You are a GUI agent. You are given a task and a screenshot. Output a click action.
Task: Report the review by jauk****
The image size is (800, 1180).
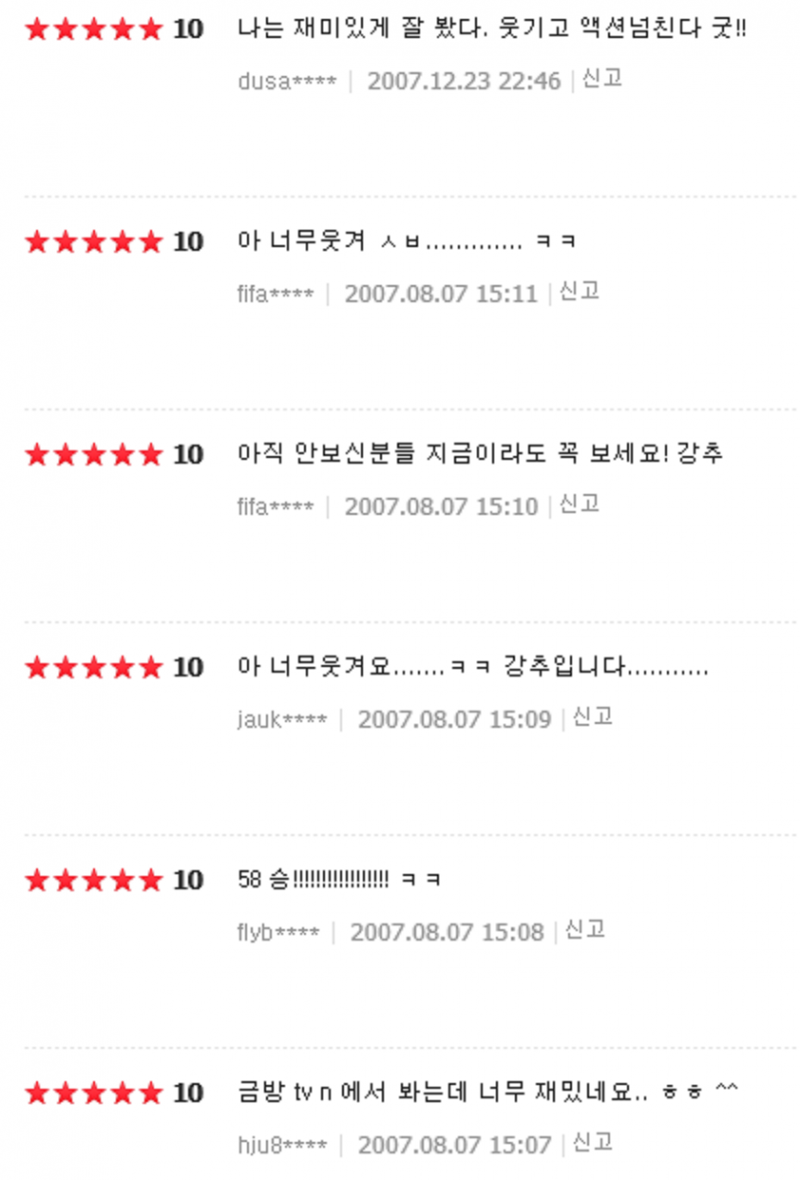[x=592, y=717]
